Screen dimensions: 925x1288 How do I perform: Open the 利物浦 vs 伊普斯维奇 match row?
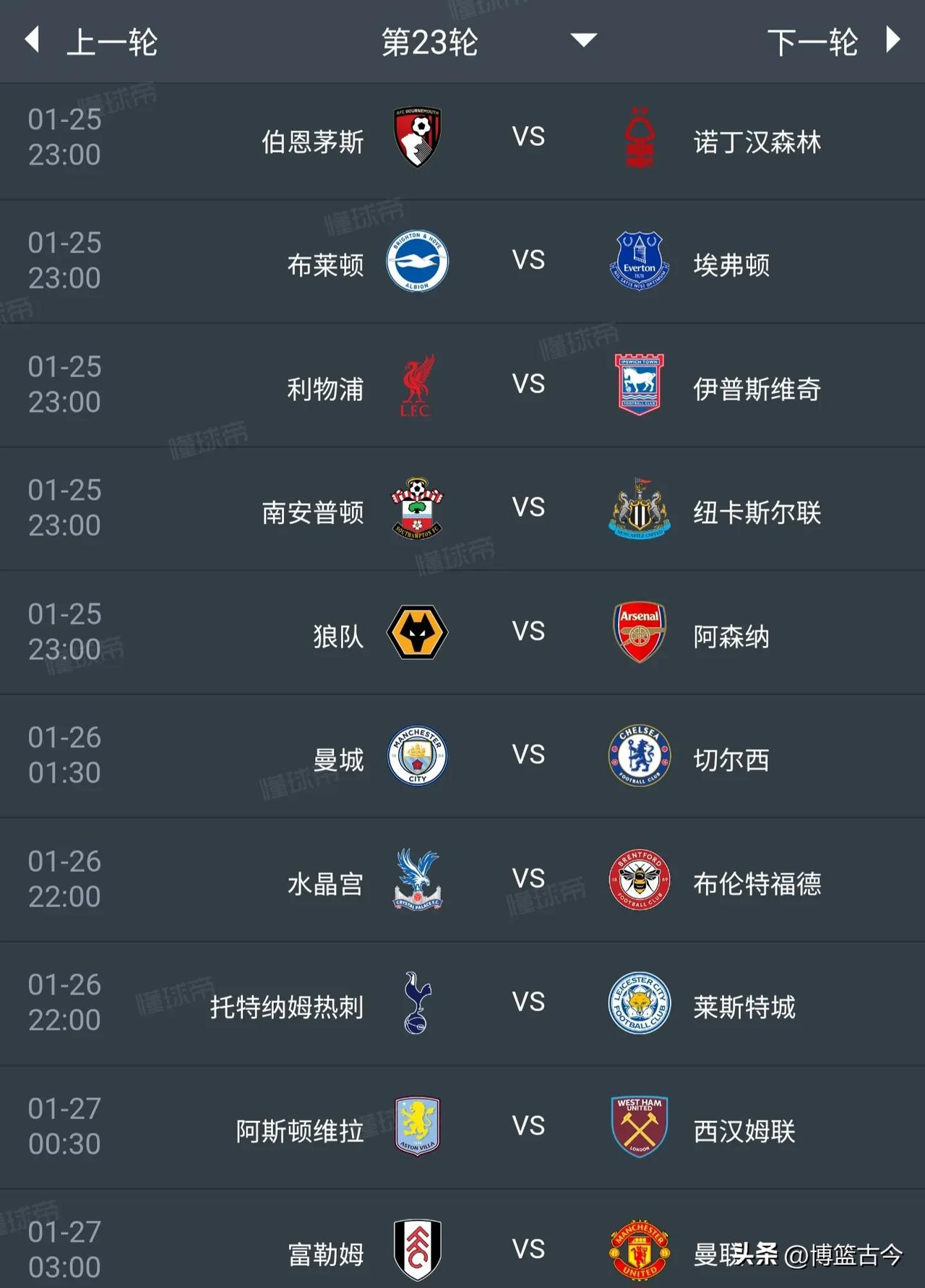(462, 386)
